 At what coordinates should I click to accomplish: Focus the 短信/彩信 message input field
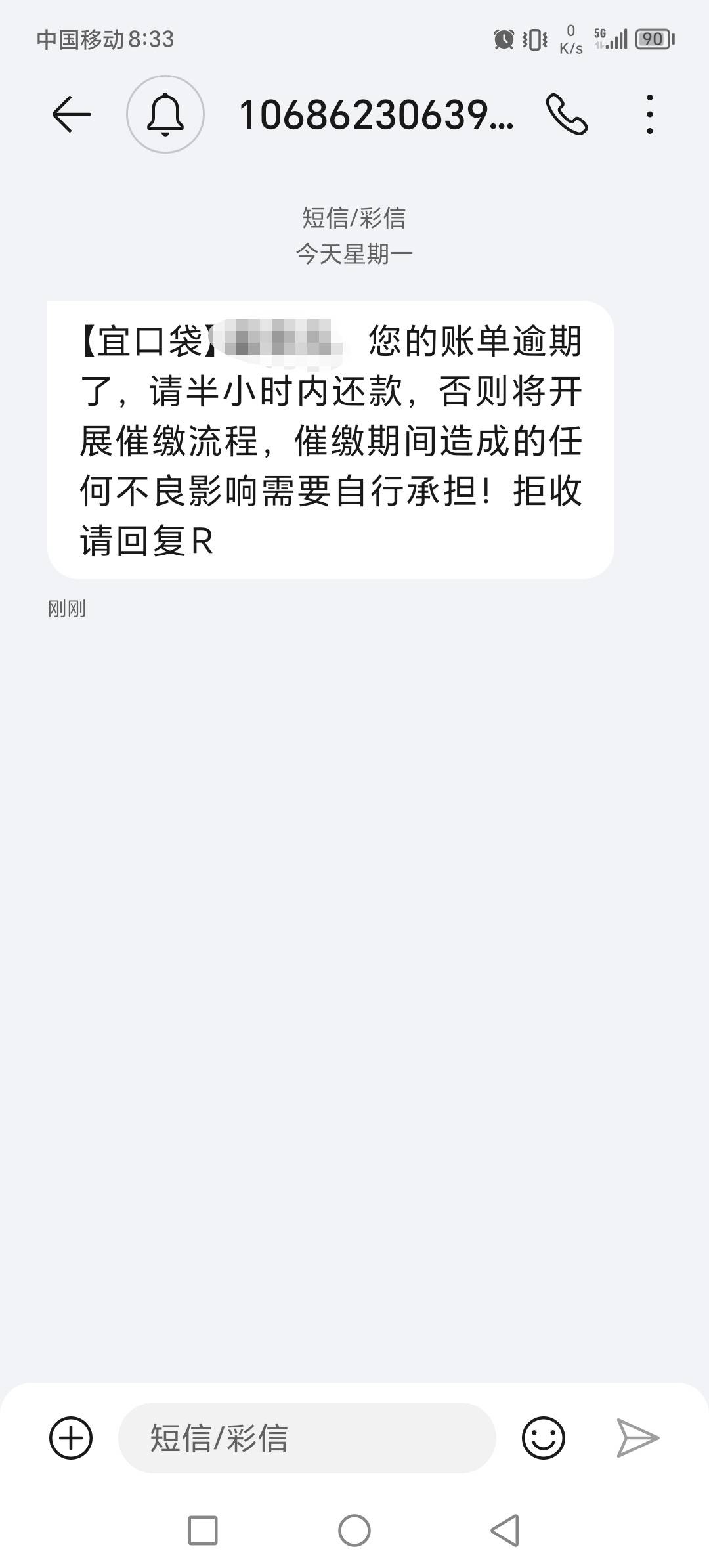(x=307, y=1438)
